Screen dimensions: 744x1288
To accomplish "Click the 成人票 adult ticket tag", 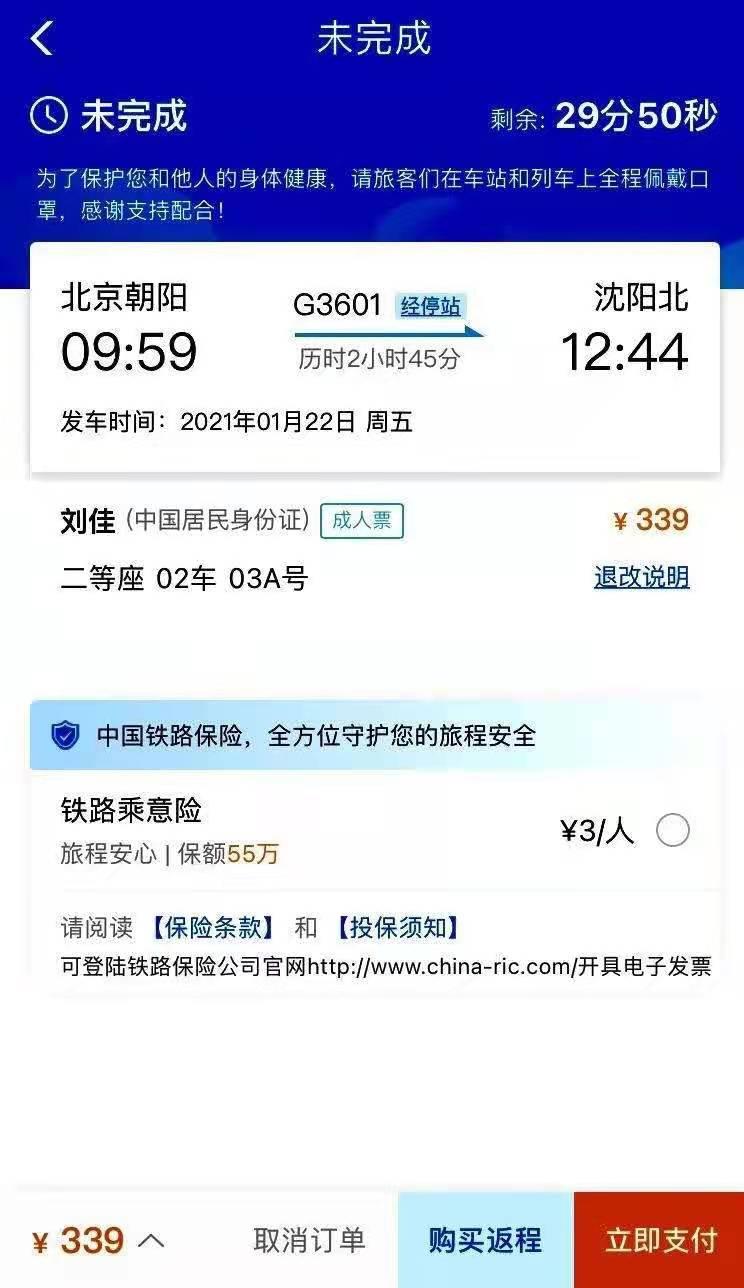I will (x=365, y=520).
